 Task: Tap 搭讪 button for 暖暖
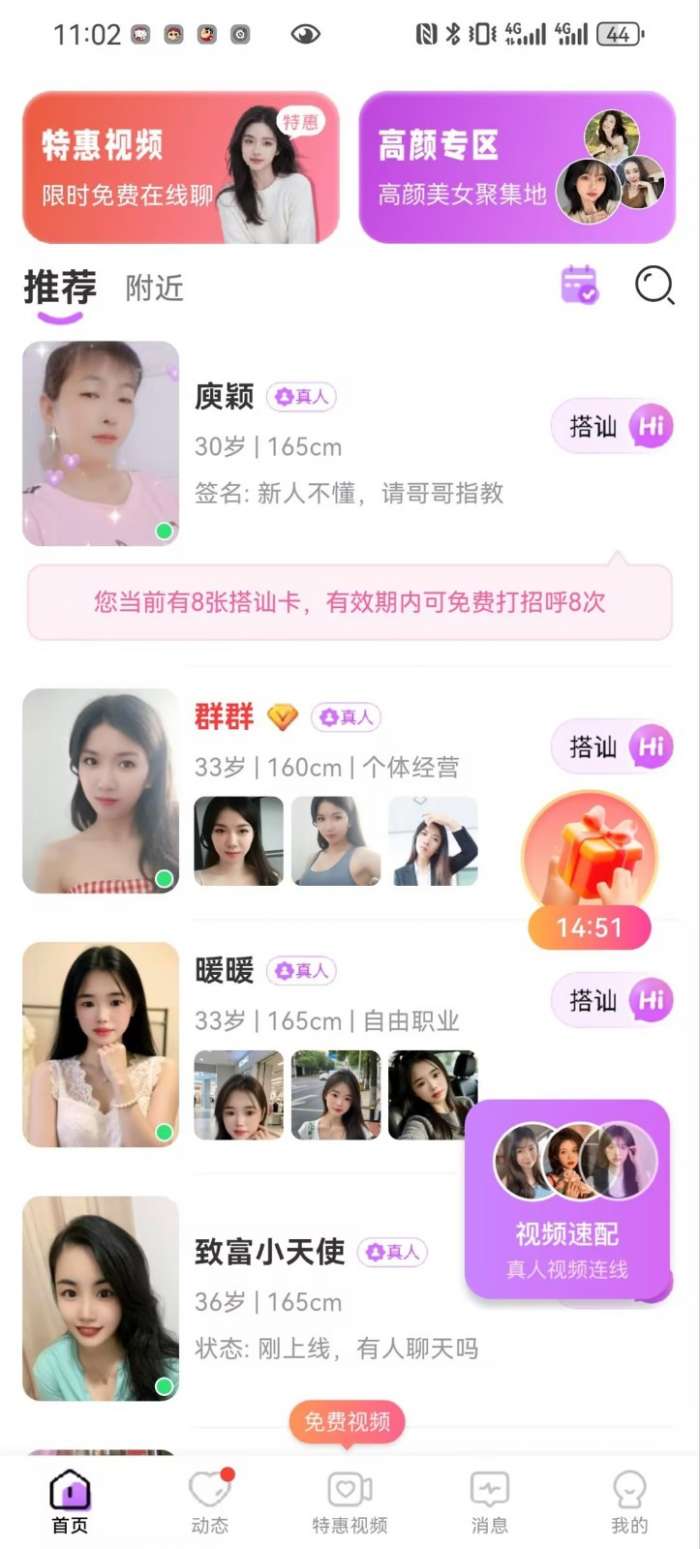click(x=612, y=1000)
